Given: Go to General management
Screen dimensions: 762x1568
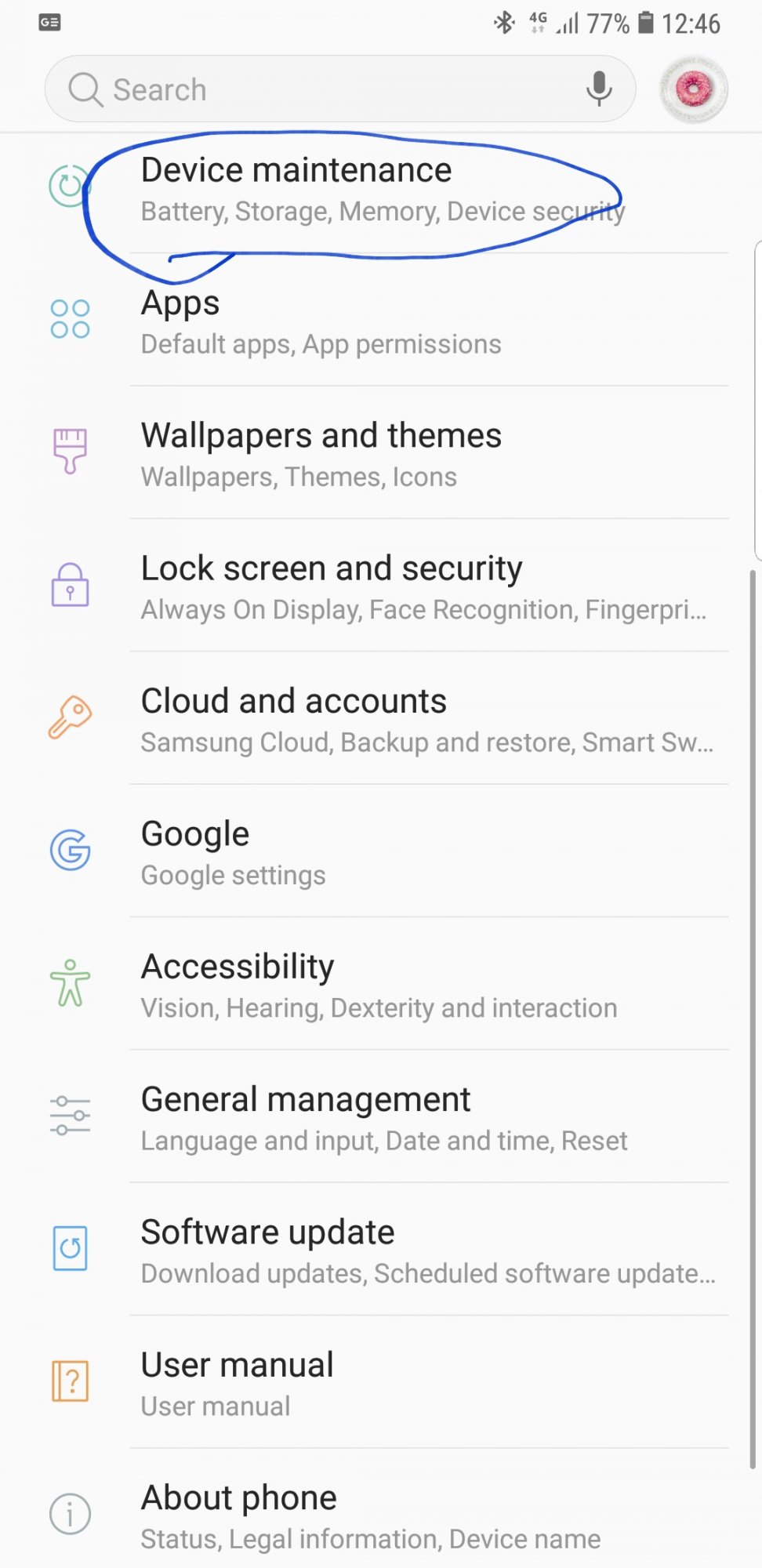Looking at the screenshot, I should pos(381,1117).
